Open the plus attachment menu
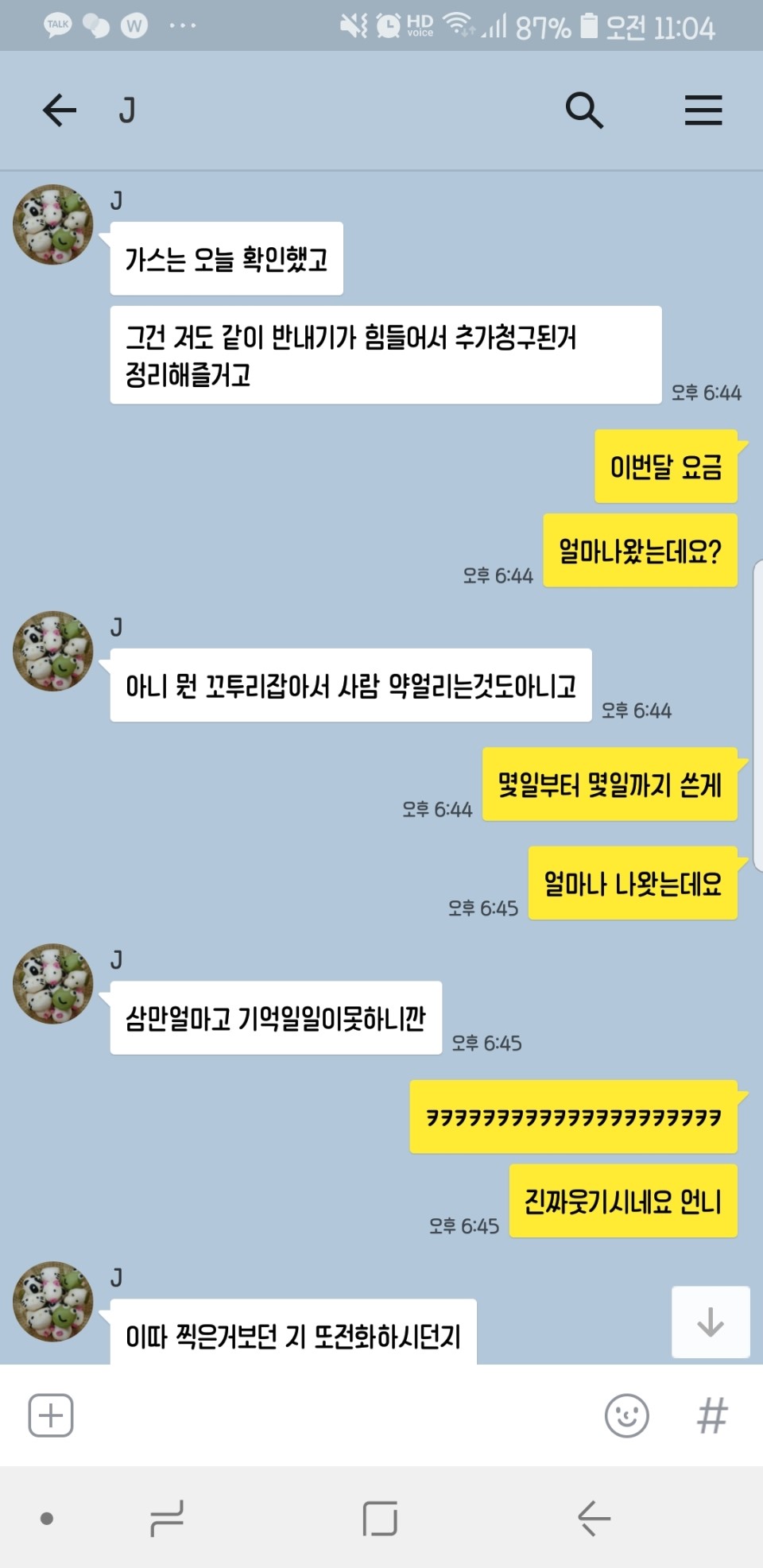Screen dimensions: 763x1568 51,1415
